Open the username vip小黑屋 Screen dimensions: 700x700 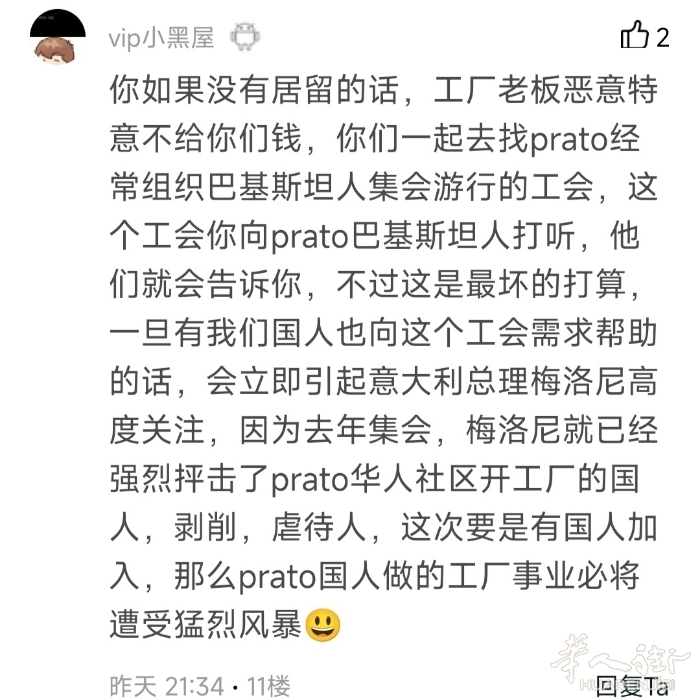point(161,38)
